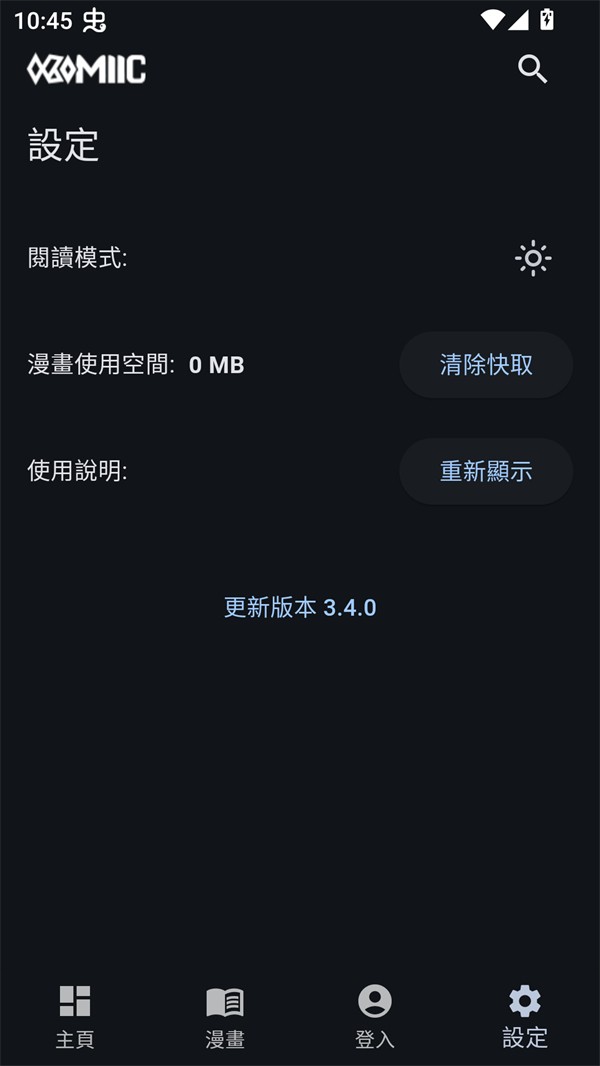This screenshot has width=600, height=1066.
Task: Open the 更新版本 3.4.0 link
Action: point(300,607)
